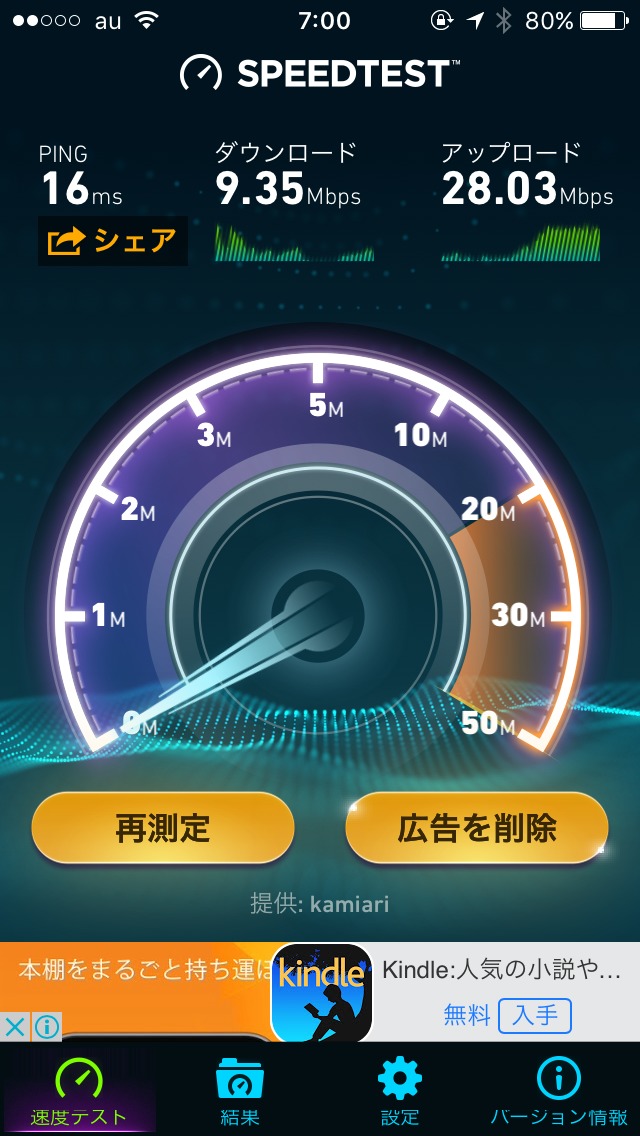
Task: Close the ad banner with the X
Action: click(x=15, y=1026)
